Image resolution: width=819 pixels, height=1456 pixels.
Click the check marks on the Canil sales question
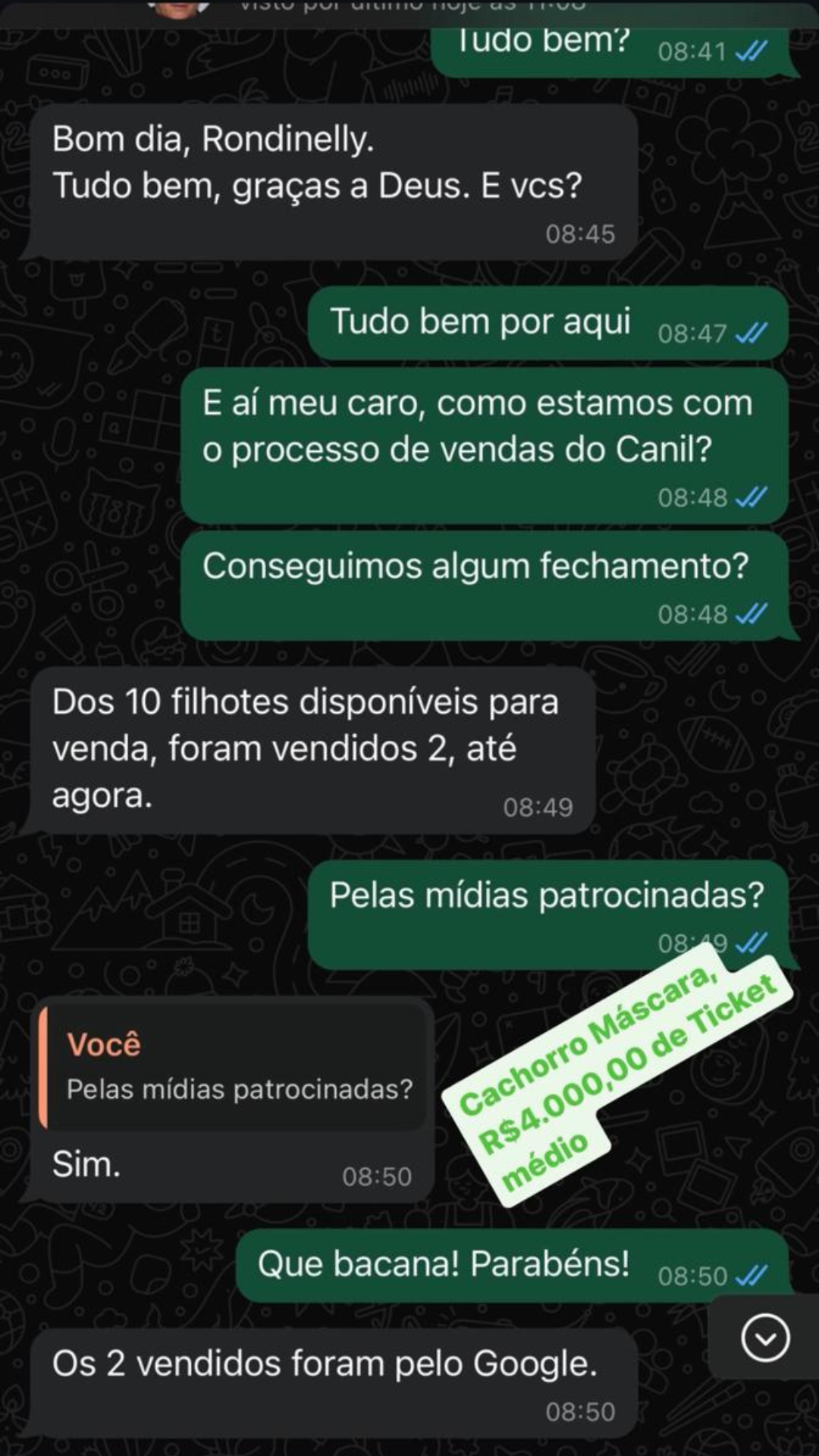click(751, 498)
